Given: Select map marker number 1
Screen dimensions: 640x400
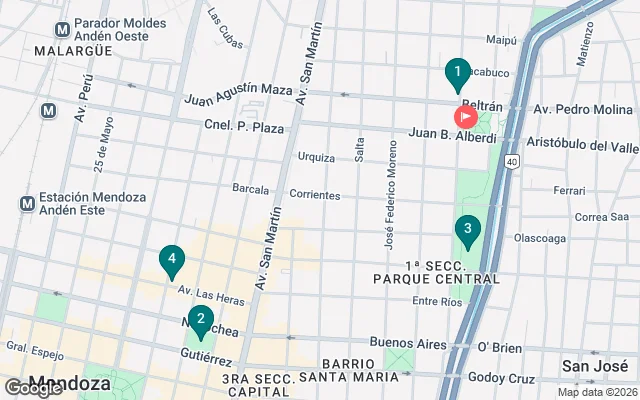Looking at the screenshot, I should tap(457, 73).
